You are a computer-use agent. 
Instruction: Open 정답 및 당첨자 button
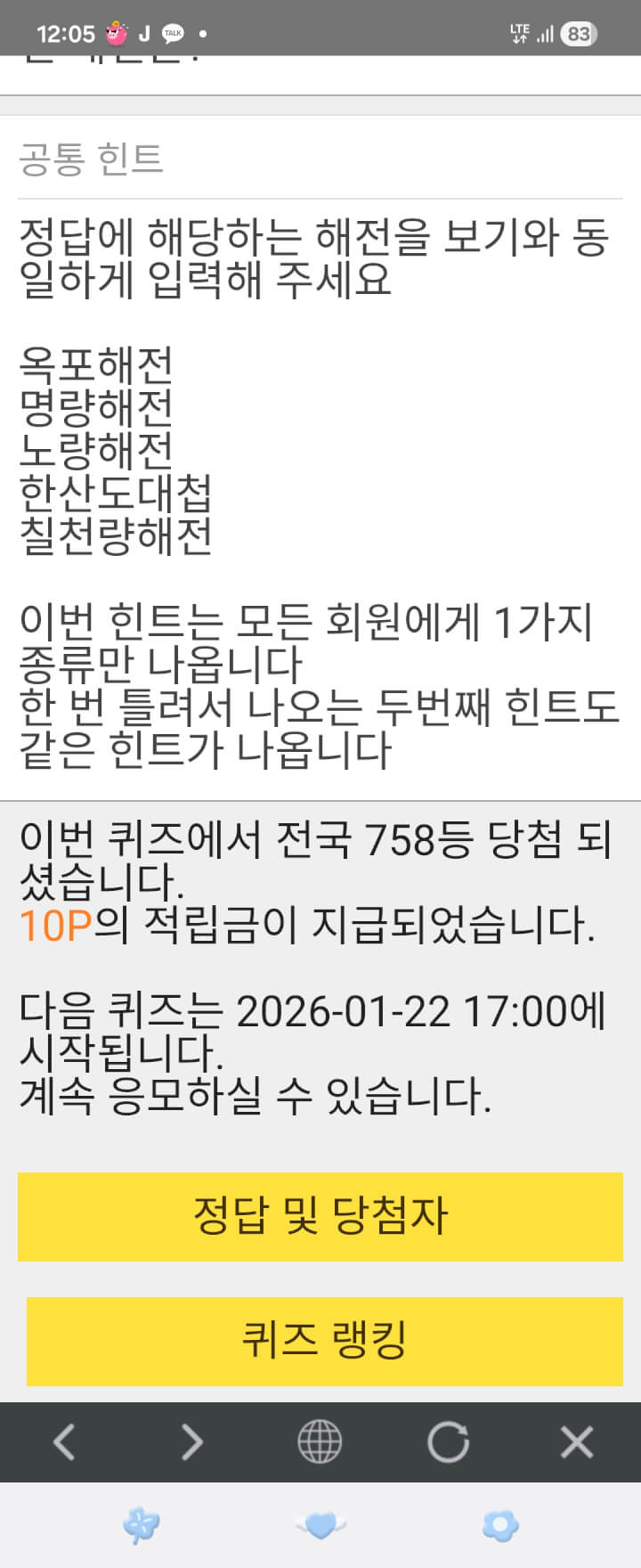[x=320, y=1216]
